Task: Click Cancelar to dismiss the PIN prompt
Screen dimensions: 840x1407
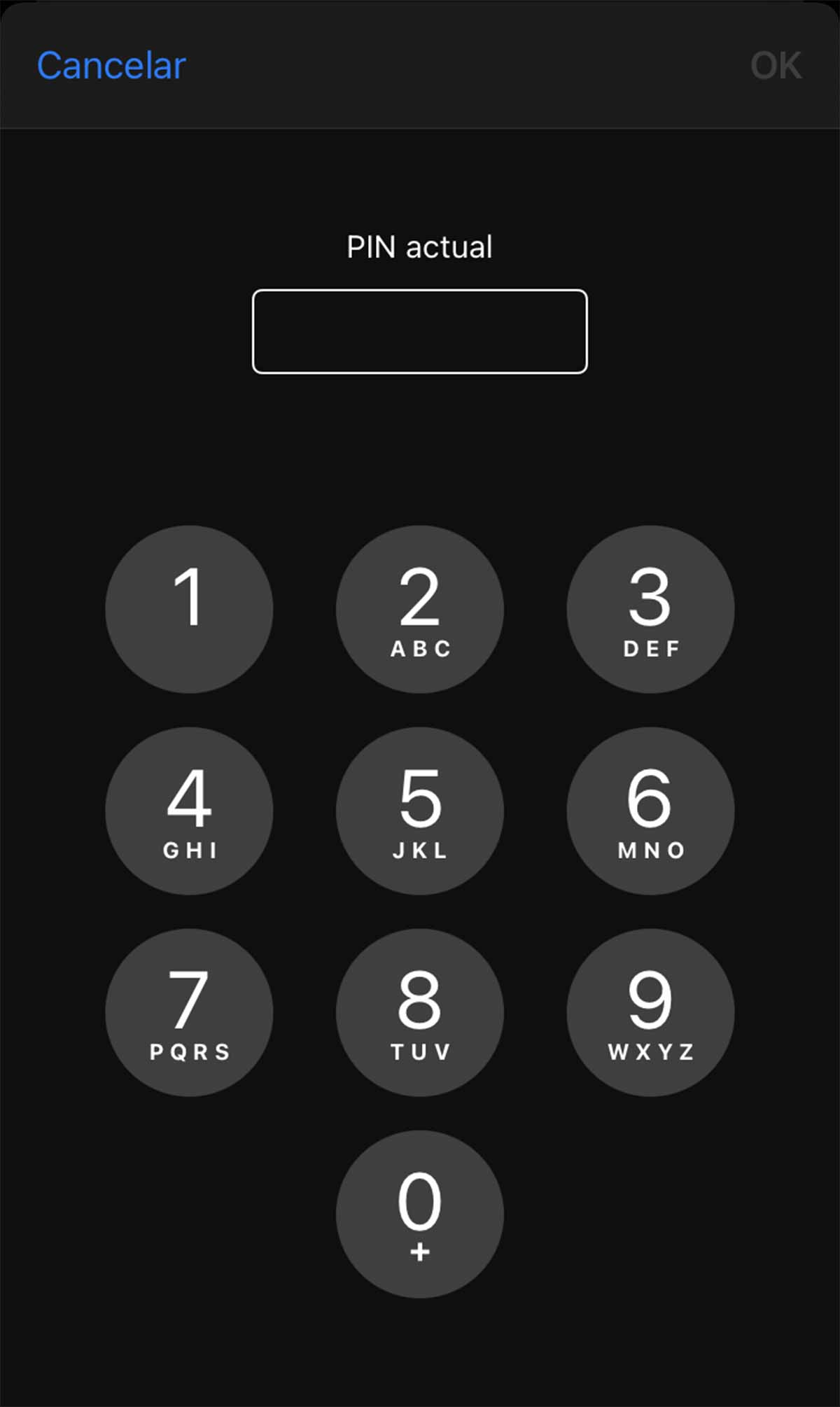Action: pyautogui.click(x=112, y=64)
